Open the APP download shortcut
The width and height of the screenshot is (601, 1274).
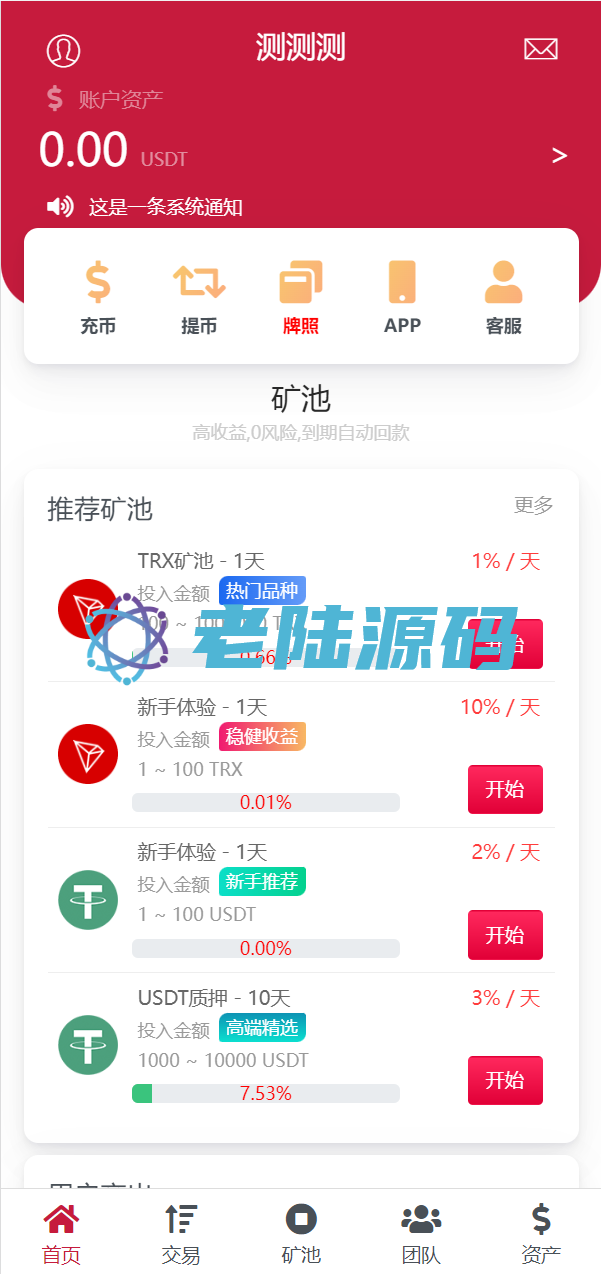[x=402, y=298]
